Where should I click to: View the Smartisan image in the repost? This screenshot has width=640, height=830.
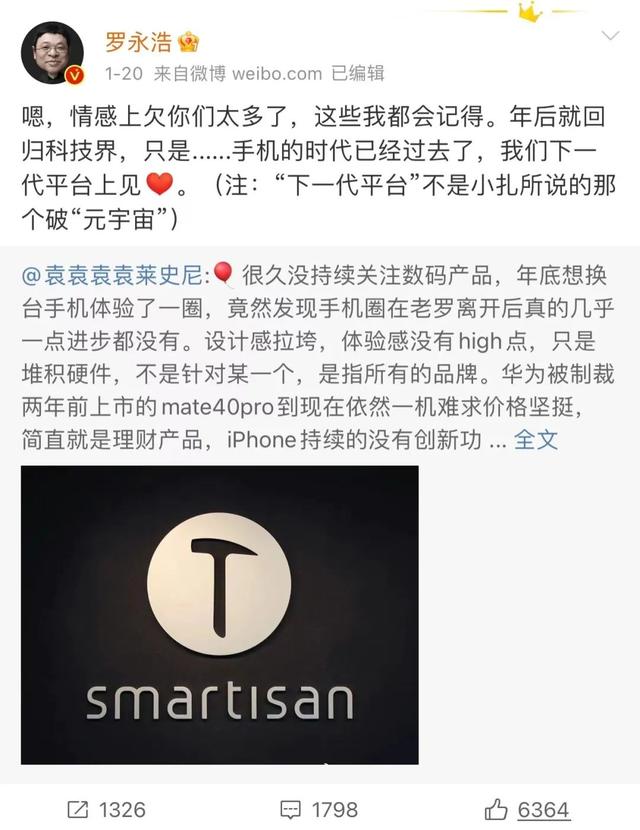coord(219,614)
